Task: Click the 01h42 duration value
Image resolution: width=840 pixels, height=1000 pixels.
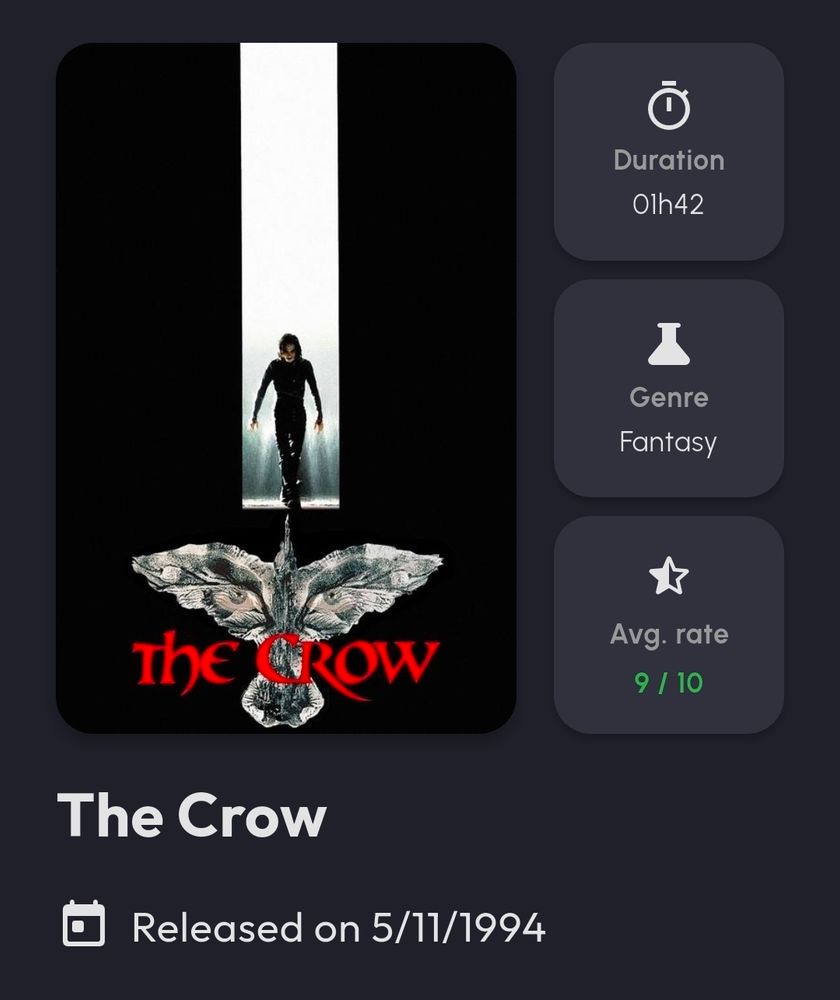Action: 668,205
